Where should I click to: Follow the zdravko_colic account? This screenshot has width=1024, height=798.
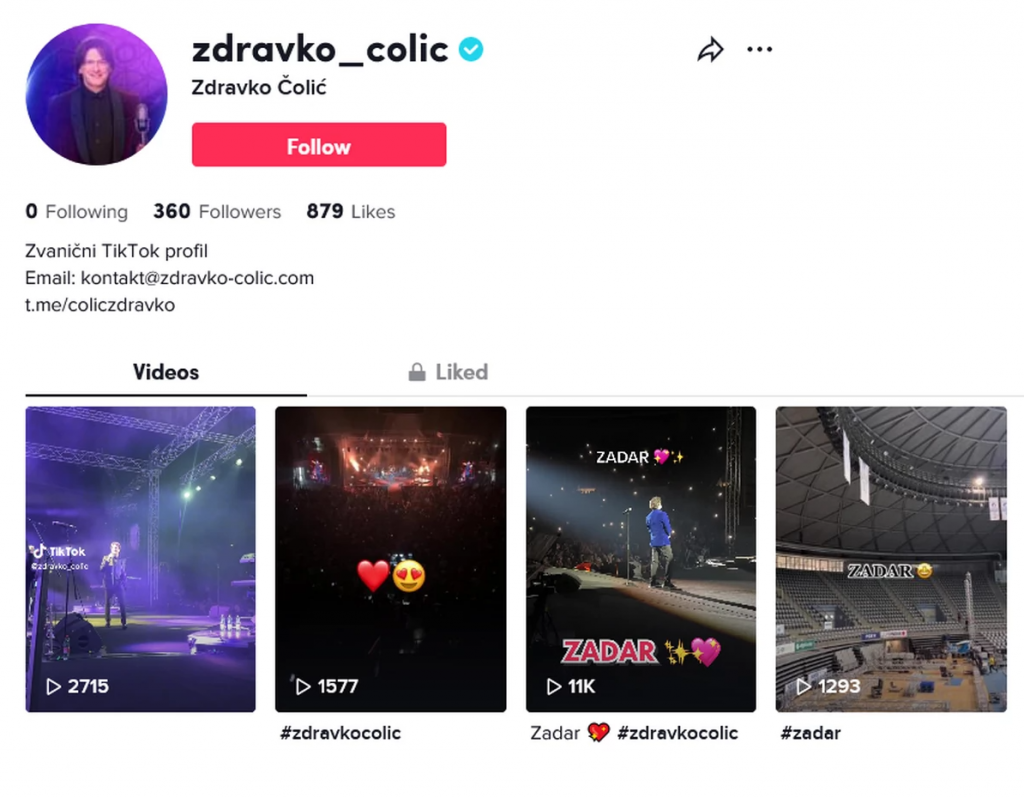[318, 145]
